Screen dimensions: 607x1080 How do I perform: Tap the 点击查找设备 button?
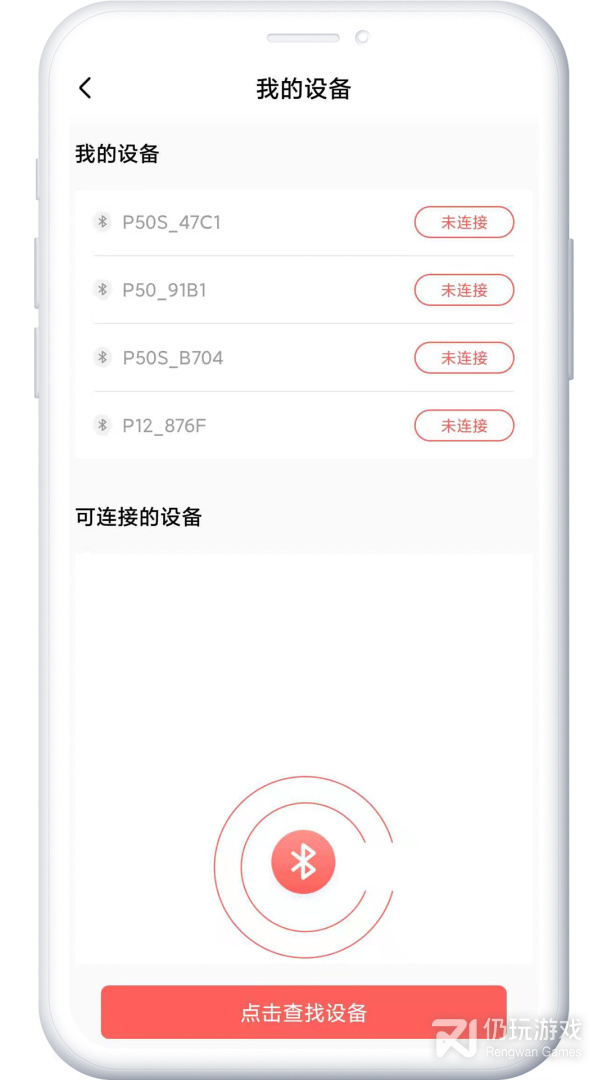pyautogui.click(x=303, y=1012)
